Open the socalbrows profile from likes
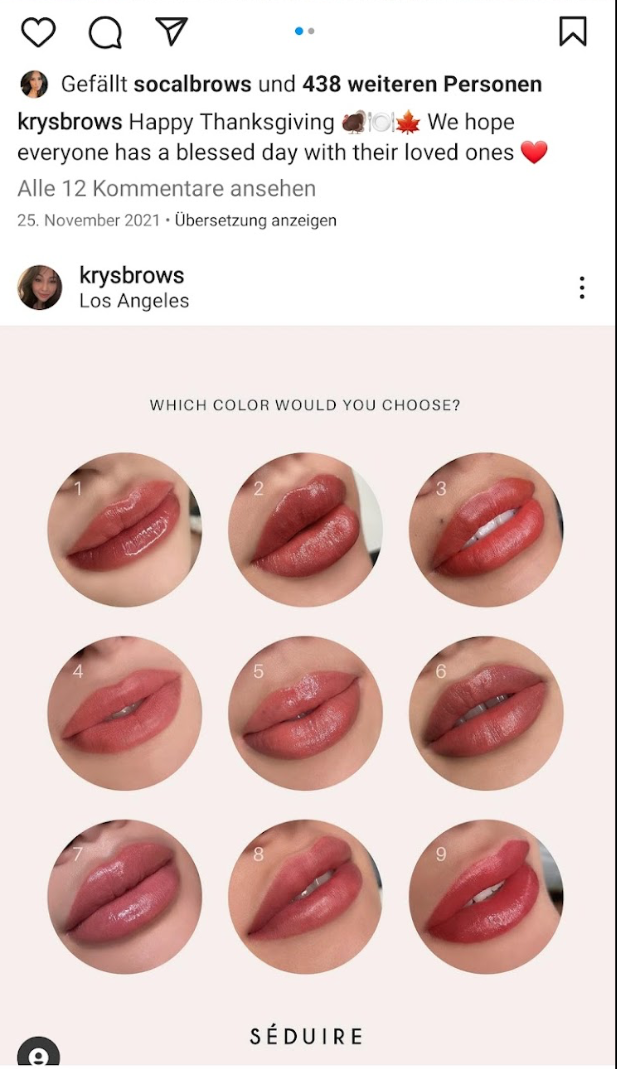This screenshot has height=1069, width=617. (192, 84)
